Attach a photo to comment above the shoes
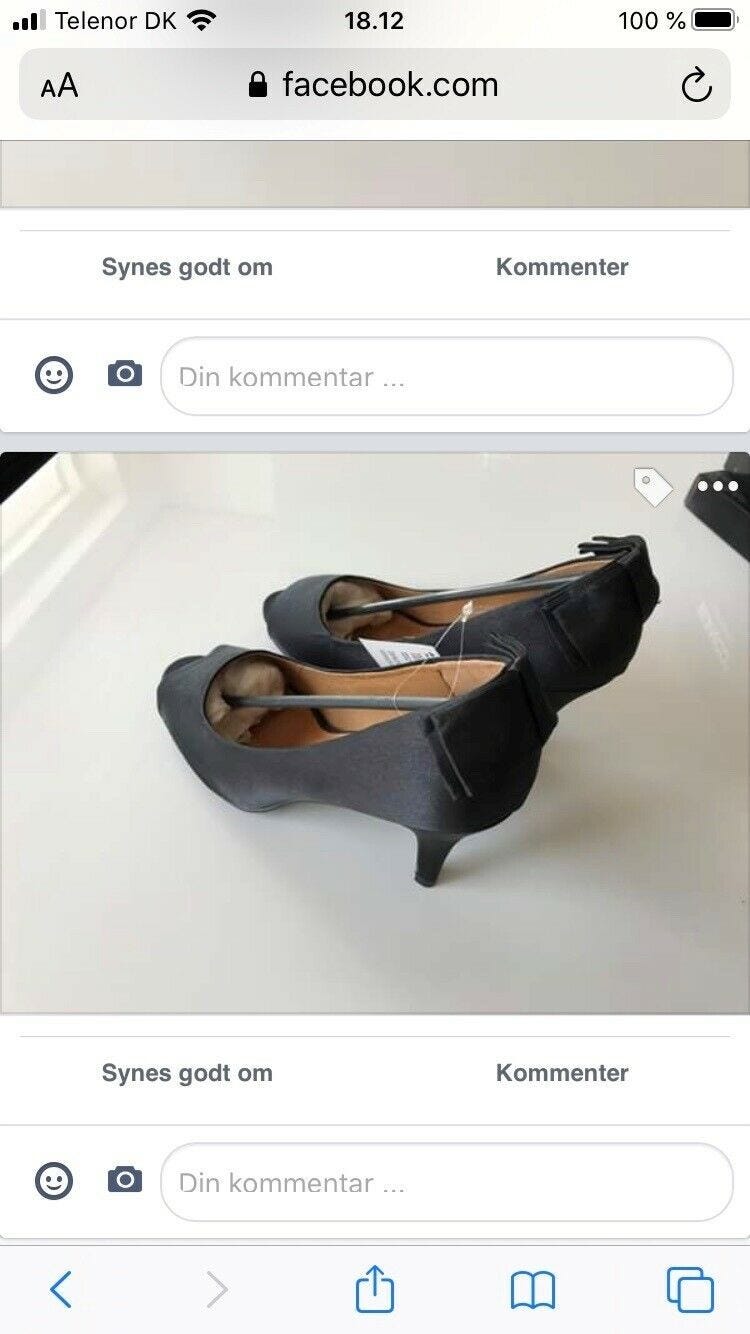 (125, 375)
